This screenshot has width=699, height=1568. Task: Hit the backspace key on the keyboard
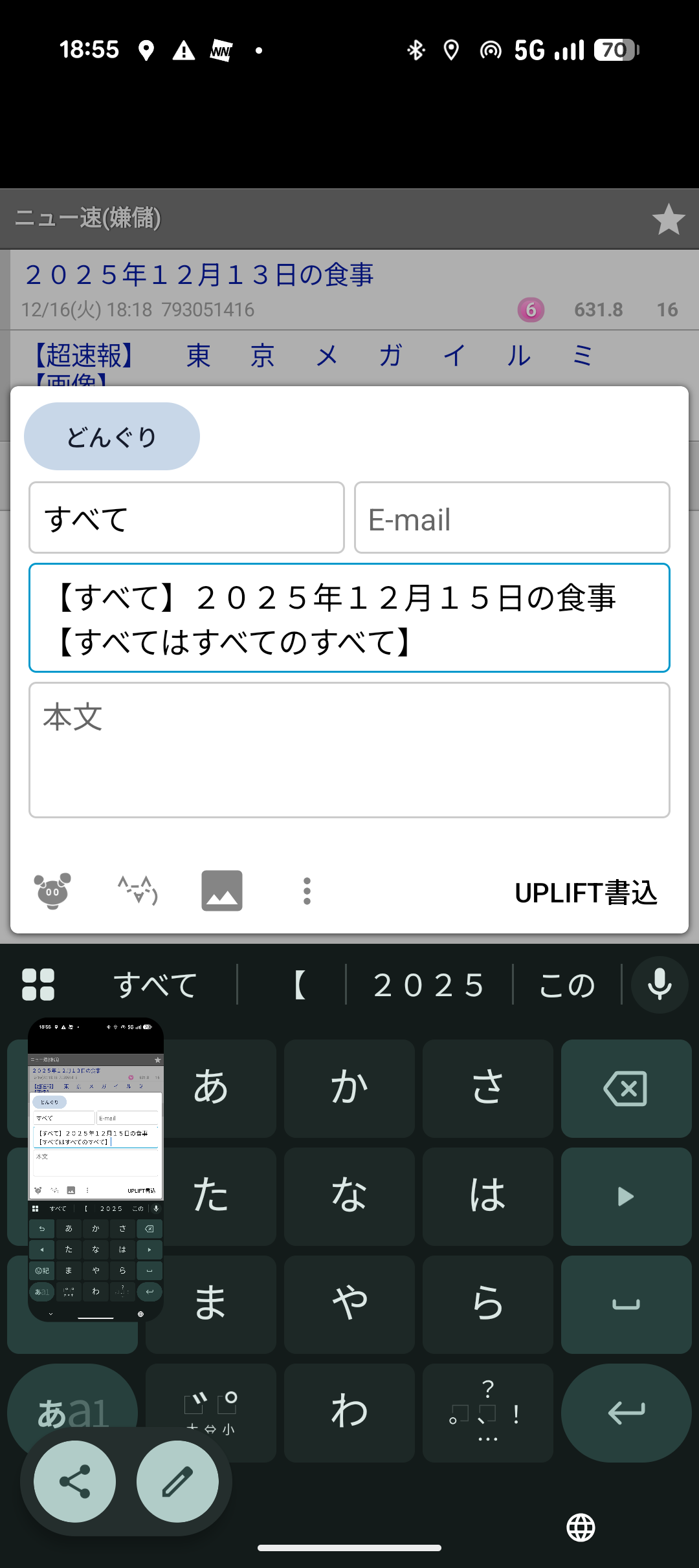pyautogui.click(x=625, y=1088)
